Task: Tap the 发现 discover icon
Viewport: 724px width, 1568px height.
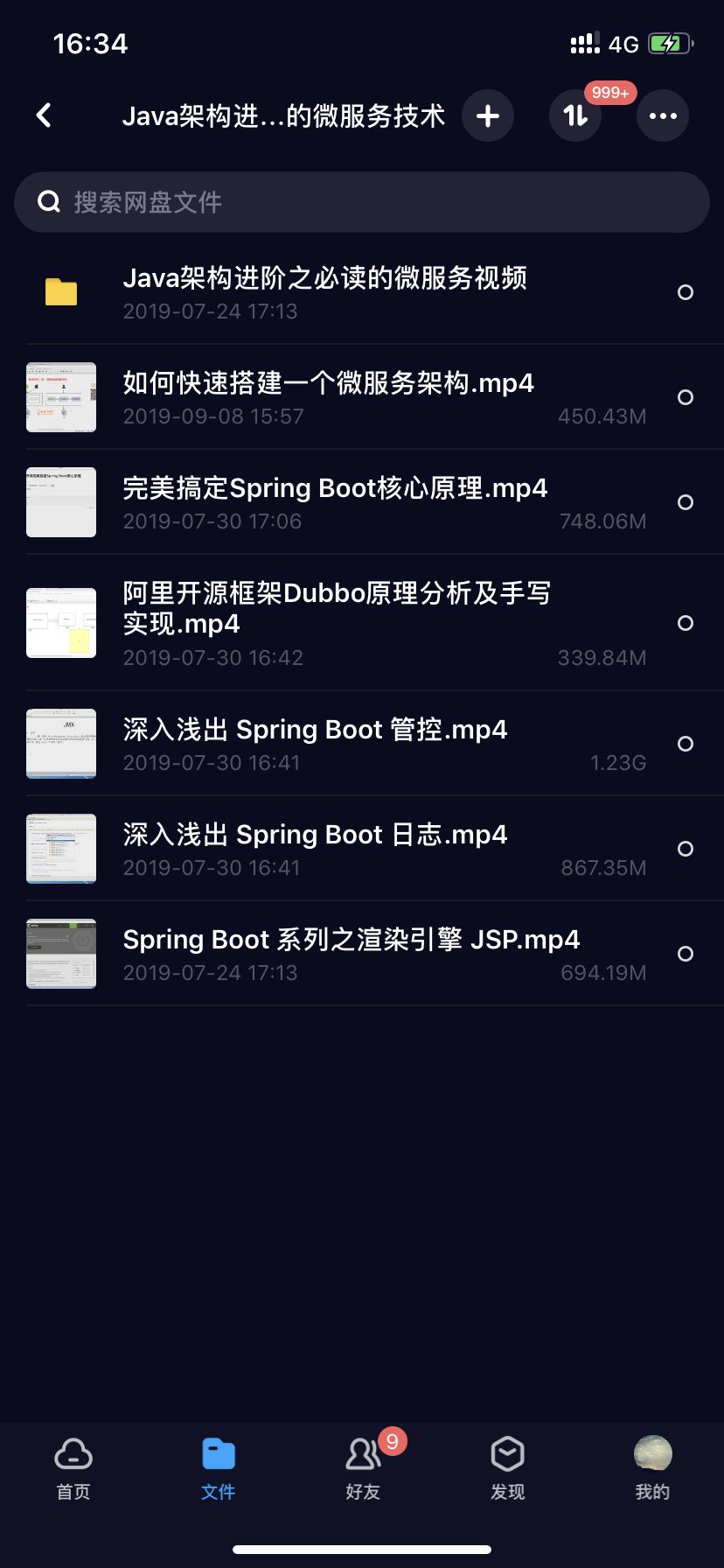Action: tap(507, 1455)
